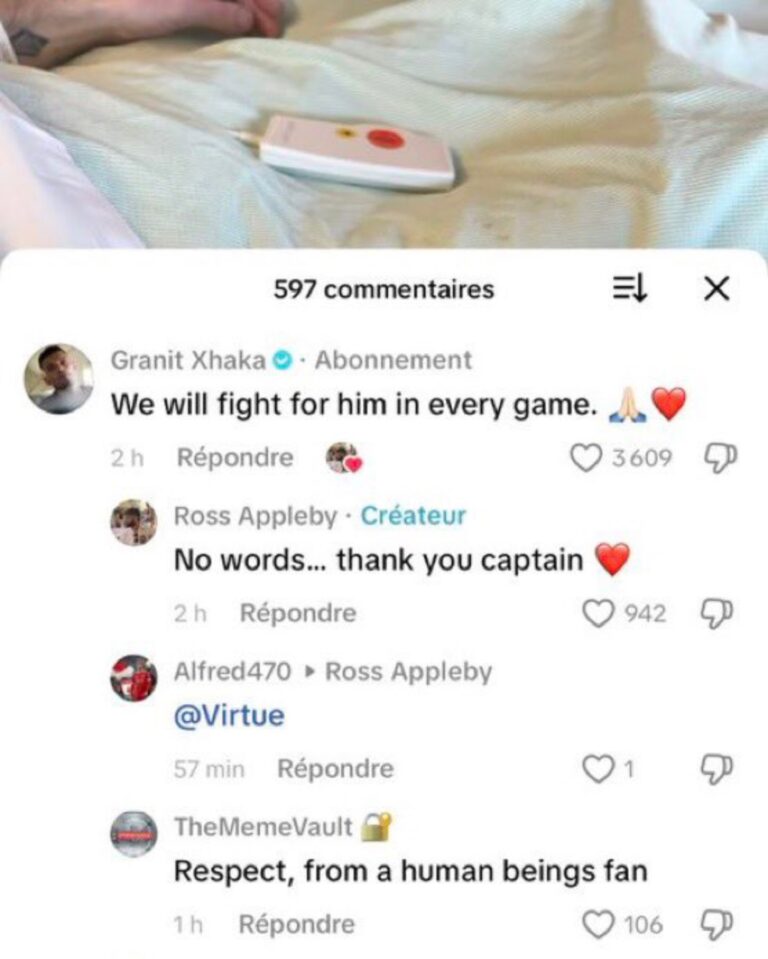Open Ross Appleby's username profile
Viewport: 768px width, 959px height.
point(255,516)
